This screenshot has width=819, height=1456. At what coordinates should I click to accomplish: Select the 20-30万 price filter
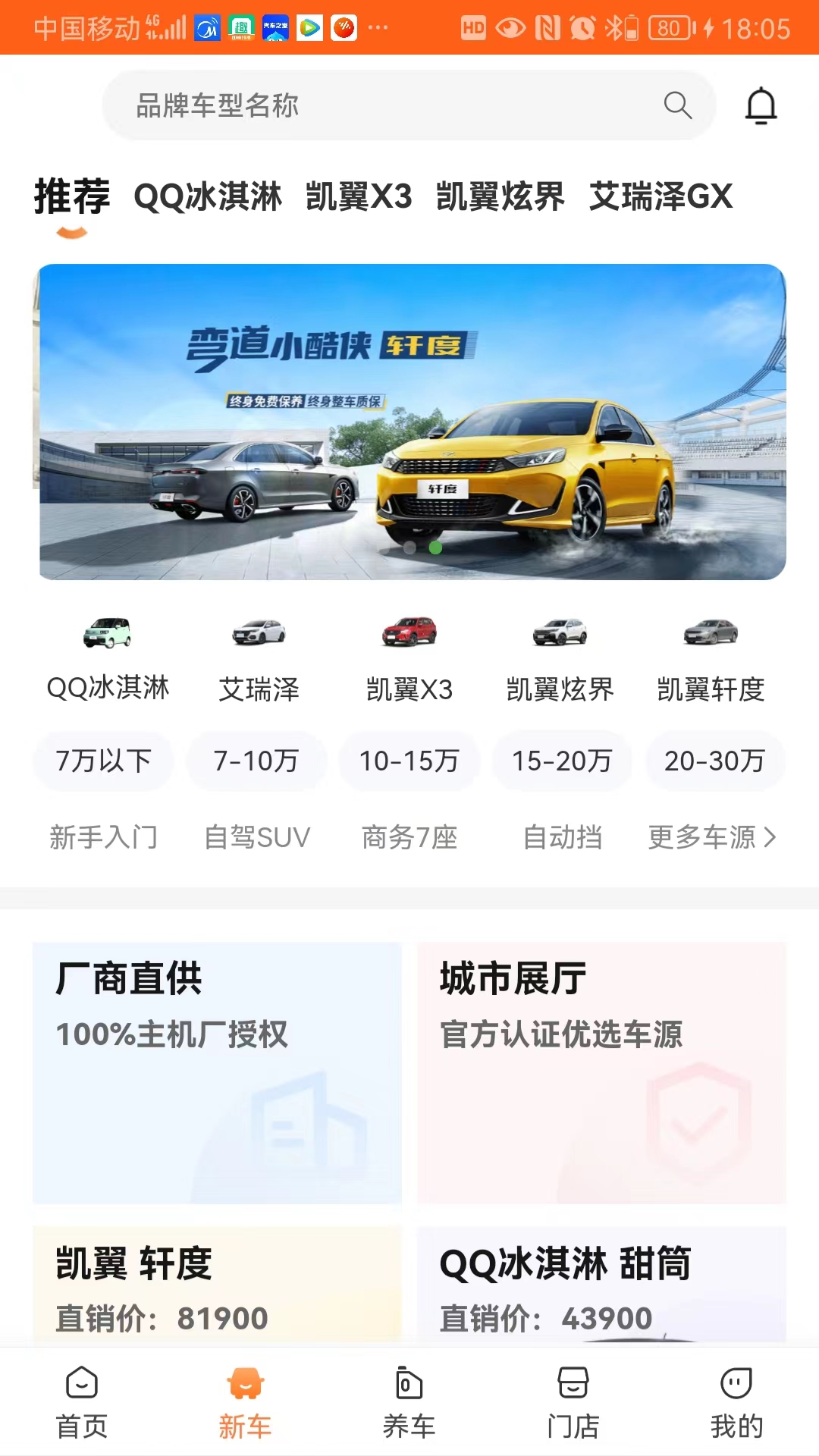pos(714,761)
